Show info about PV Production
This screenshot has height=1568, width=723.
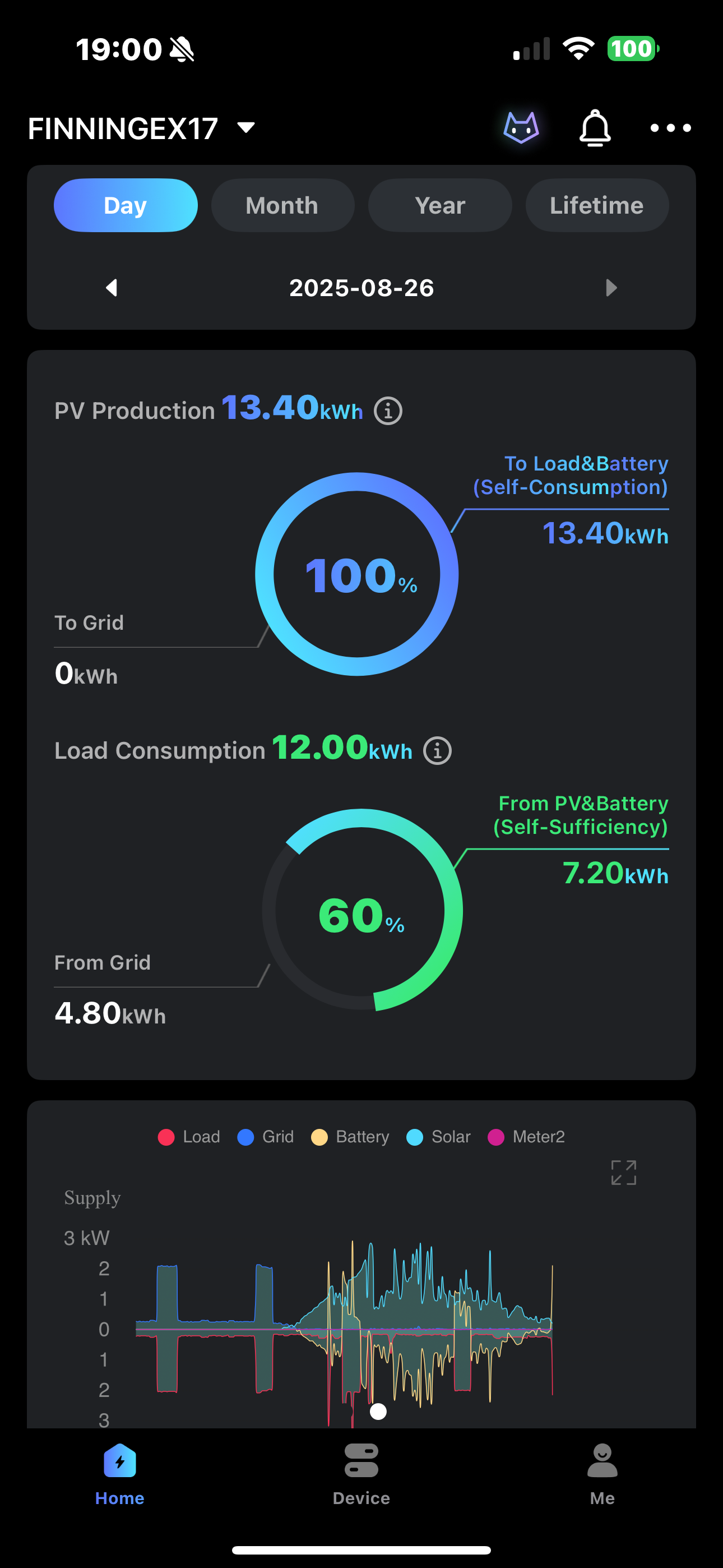pyautogui.click(x=388, y=411)
